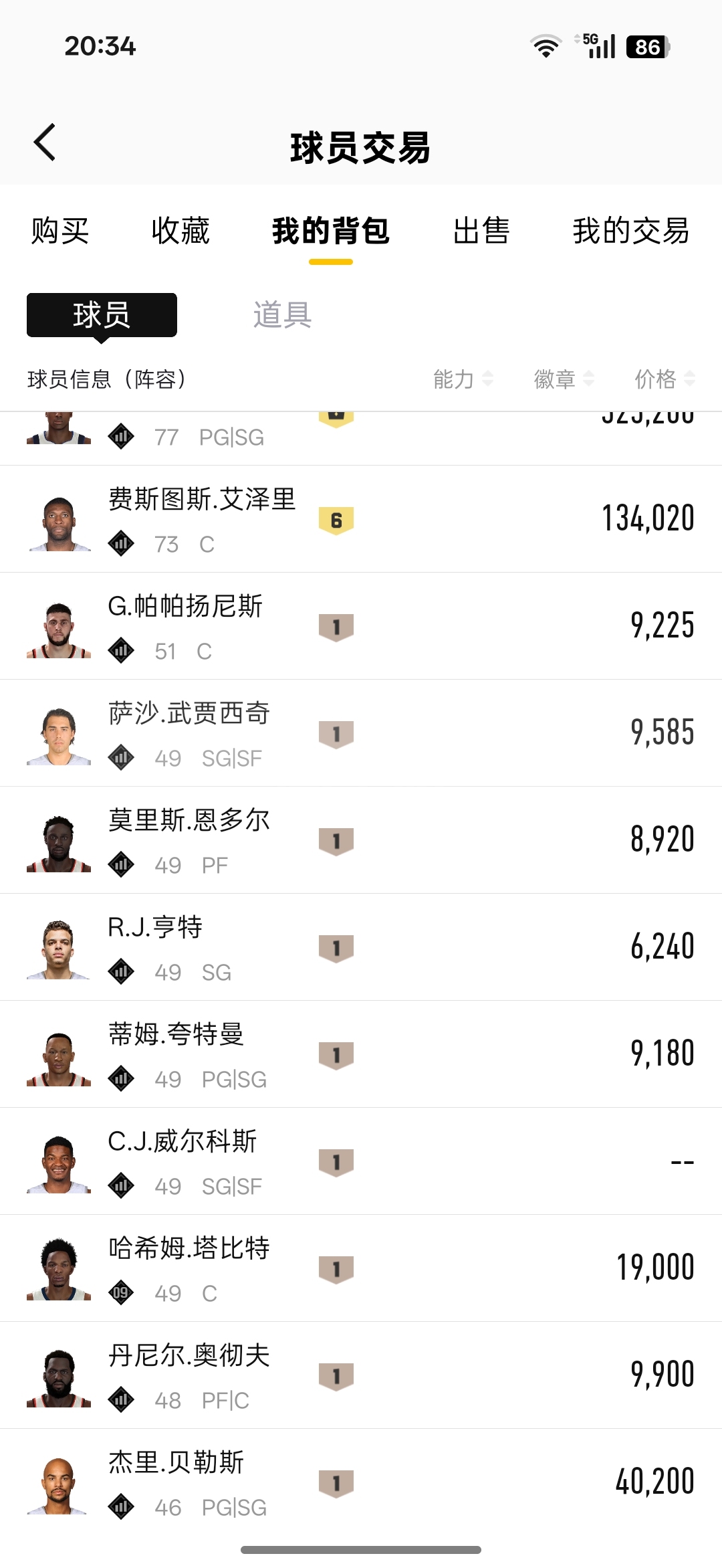
Task: Sort the list by 价格
Action: 665,379
